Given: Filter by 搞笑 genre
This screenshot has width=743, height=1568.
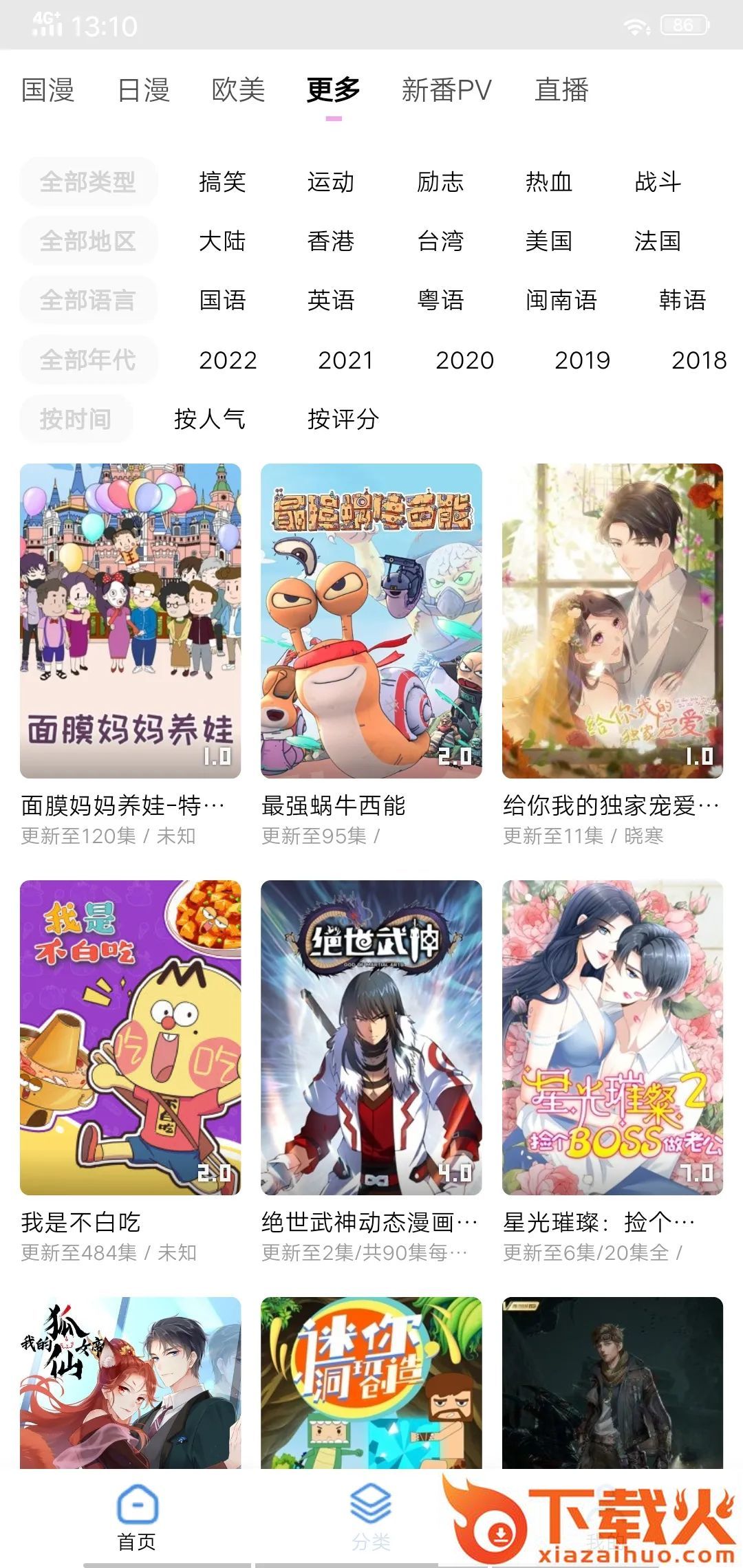Looking at the screenshot, I should [x=222, y=182].
